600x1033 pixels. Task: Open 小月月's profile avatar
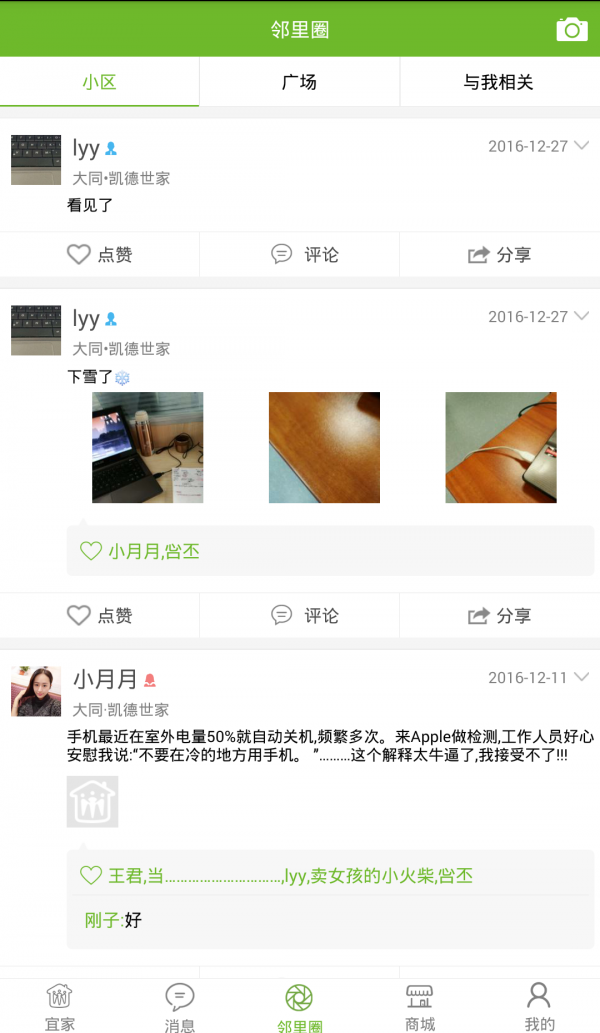point(36,691)
